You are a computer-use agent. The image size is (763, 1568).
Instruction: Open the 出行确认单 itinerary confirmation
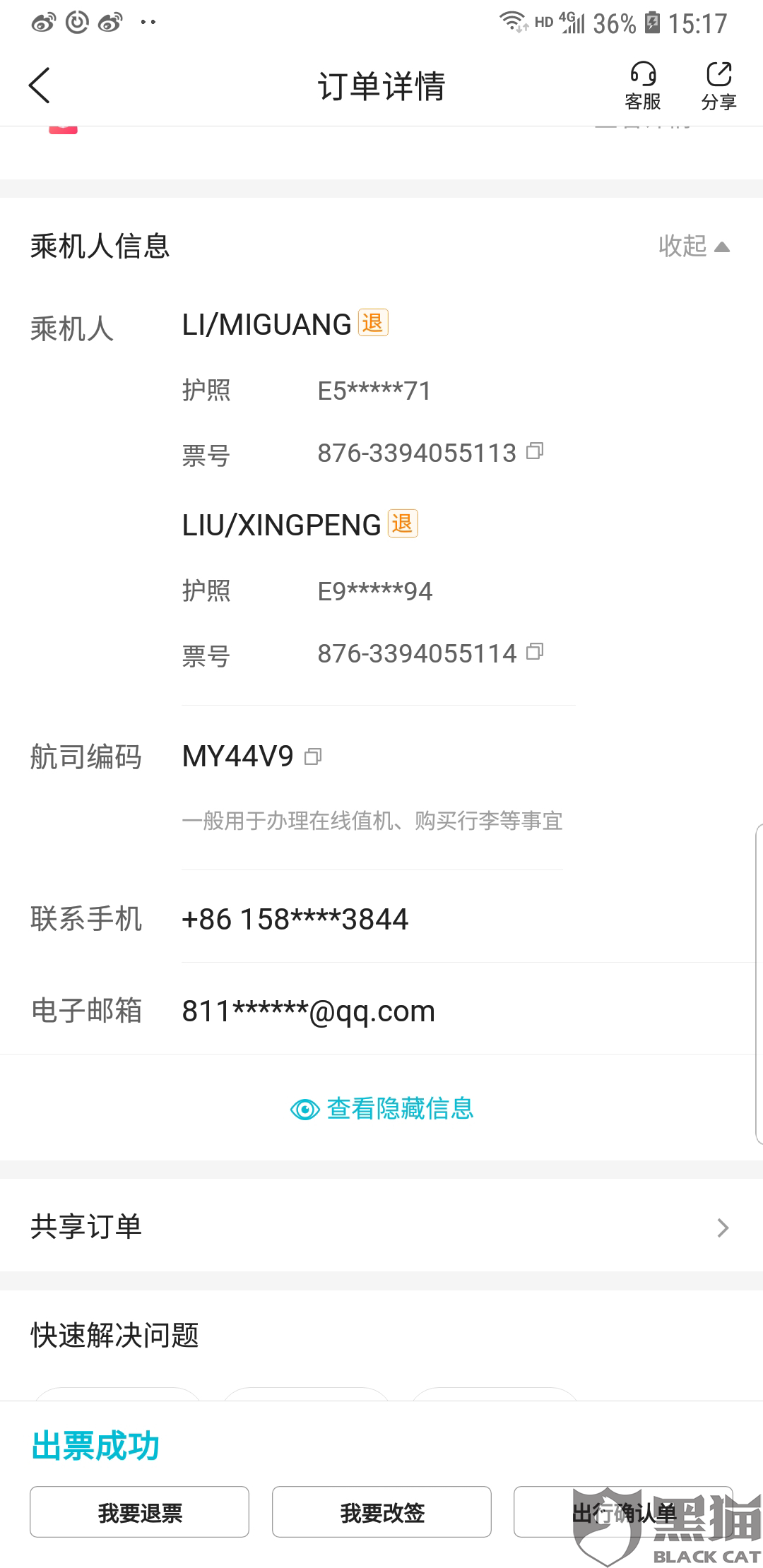(x=623, y=1512)
